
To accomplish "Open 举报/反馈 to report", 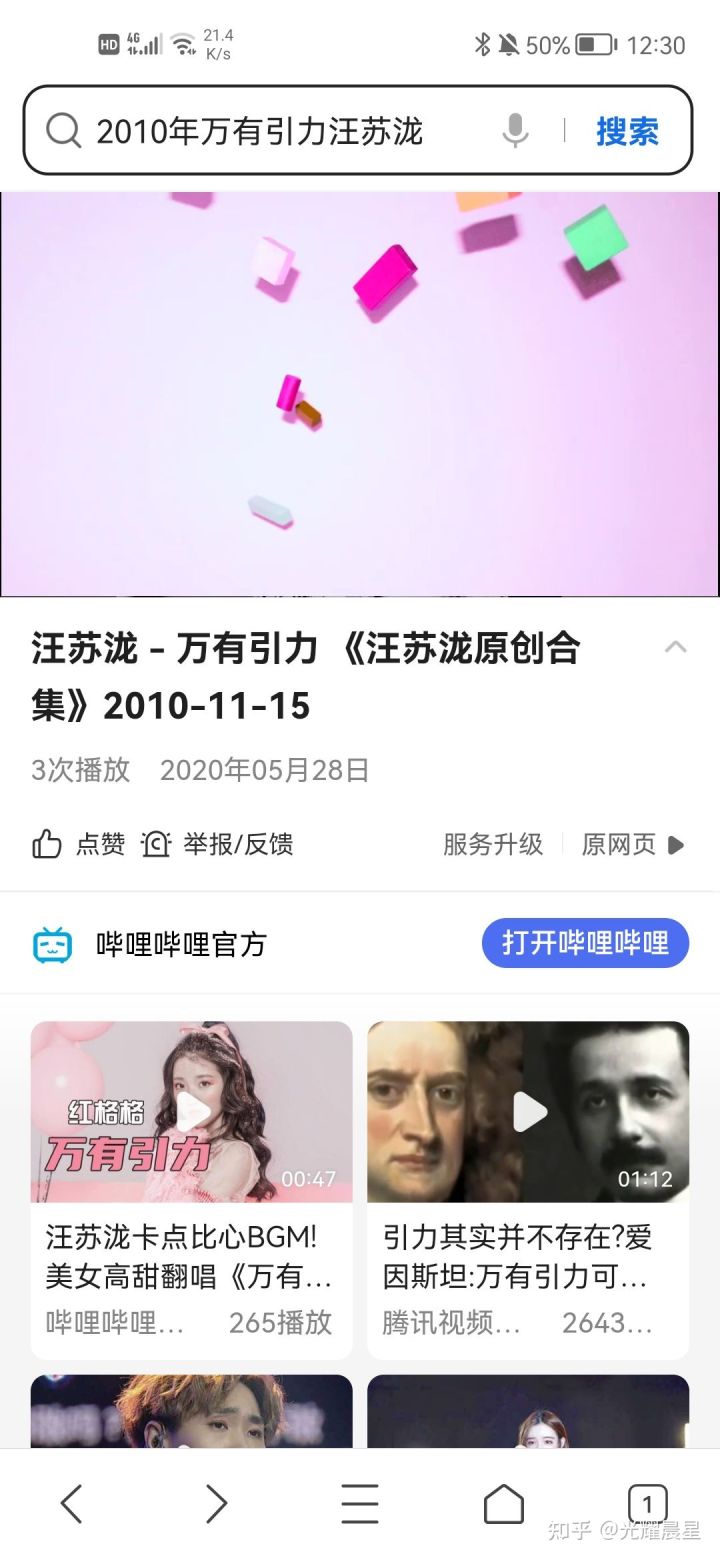I will point(218,844).
